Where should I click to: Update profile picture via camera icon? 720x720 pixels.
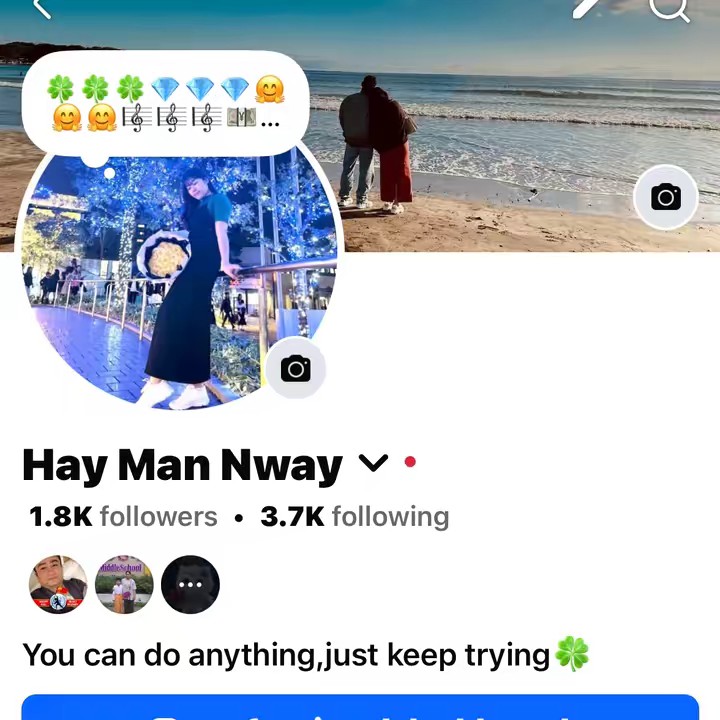click(x=295, y=369)
